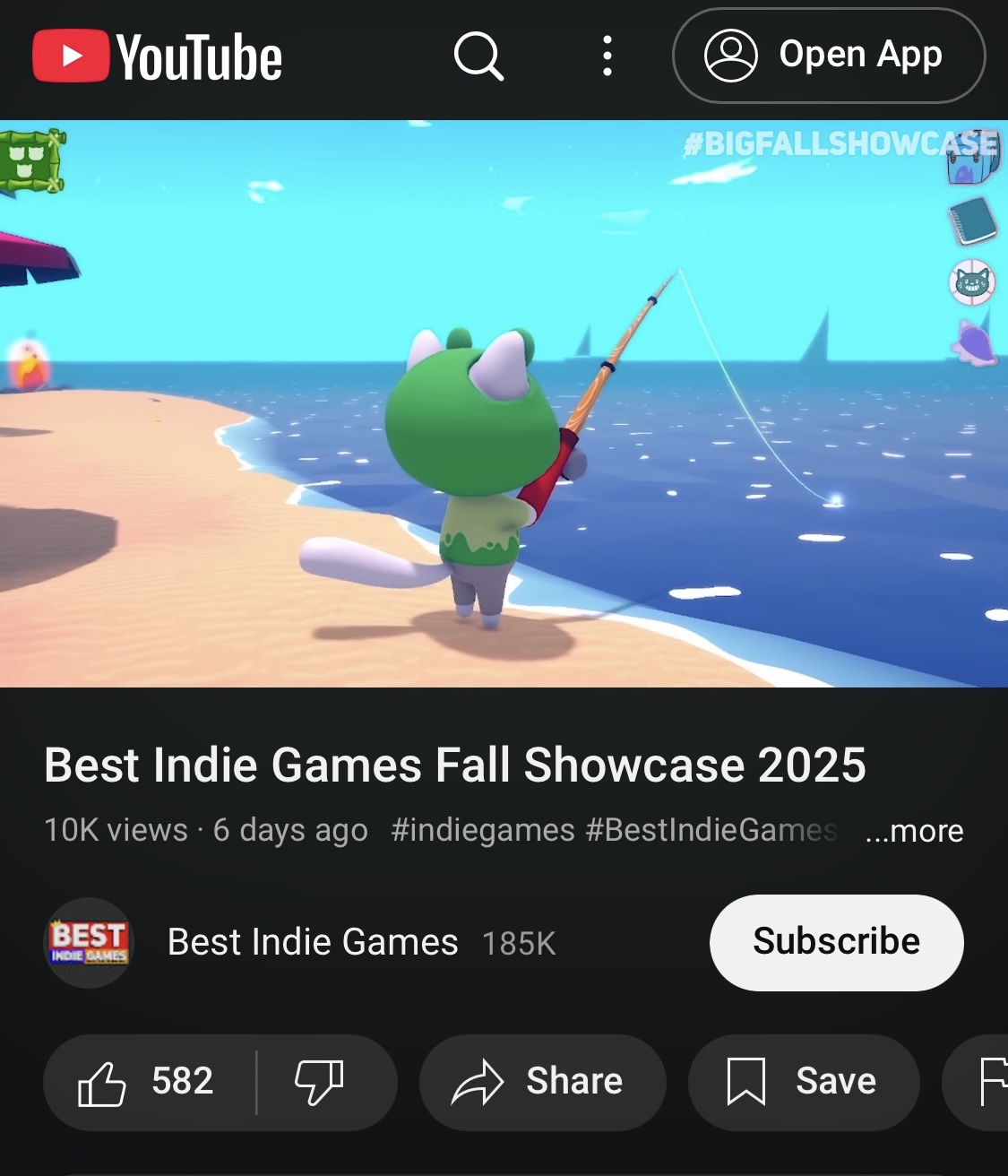The image size is (1008, 1176).
Task: Share this video
Action: [x=542, y=1082]
